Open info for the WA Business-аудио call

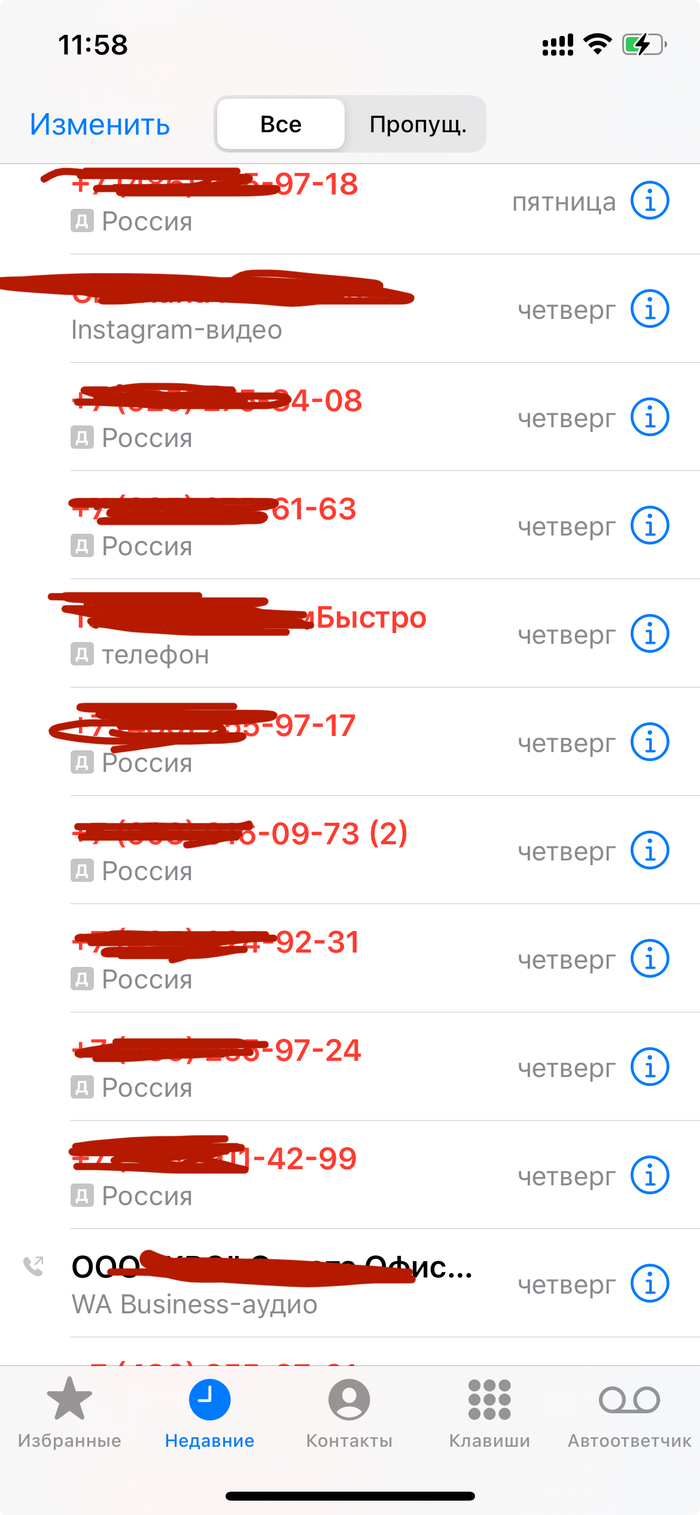[650, 1282]
